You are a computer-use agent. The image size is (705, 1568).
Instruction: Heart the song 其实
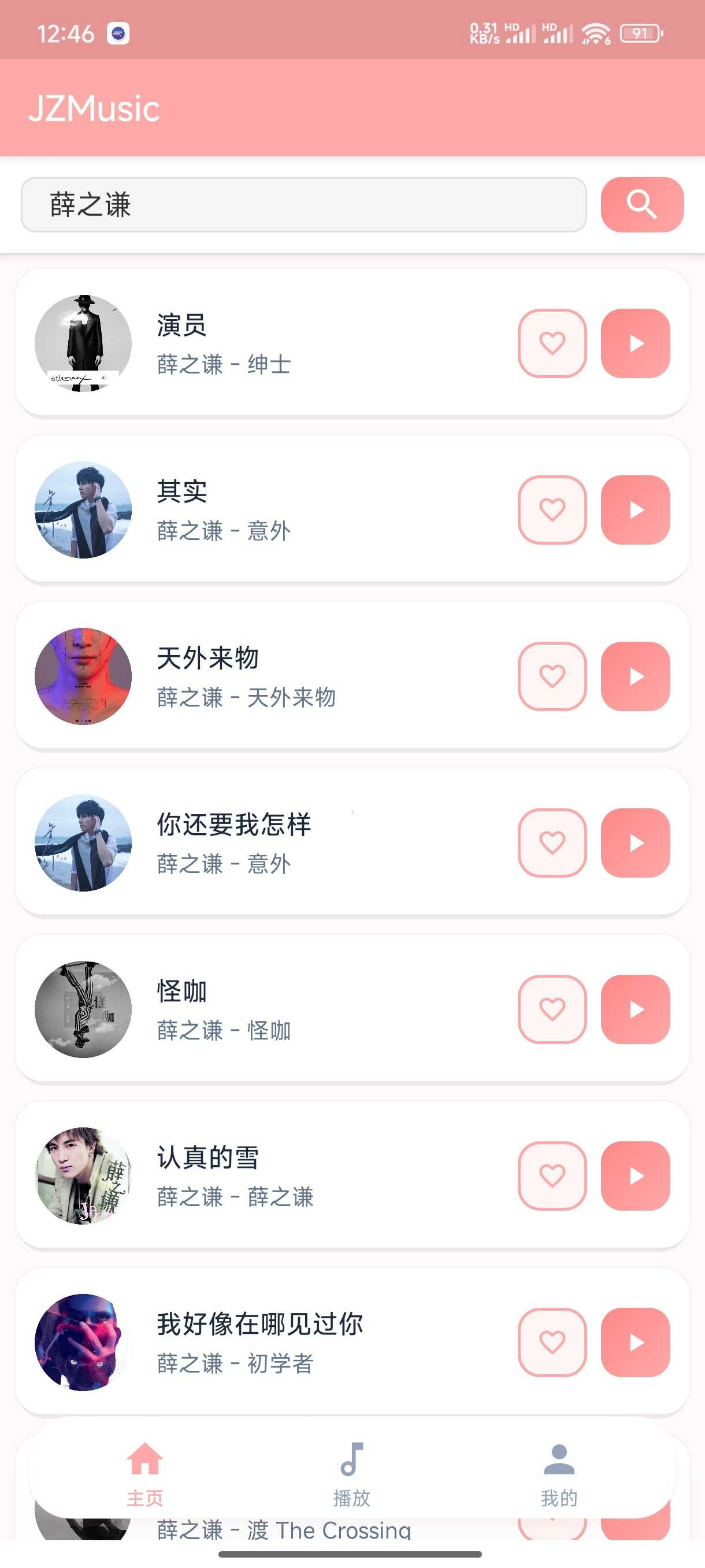click(x=551, y=509)
